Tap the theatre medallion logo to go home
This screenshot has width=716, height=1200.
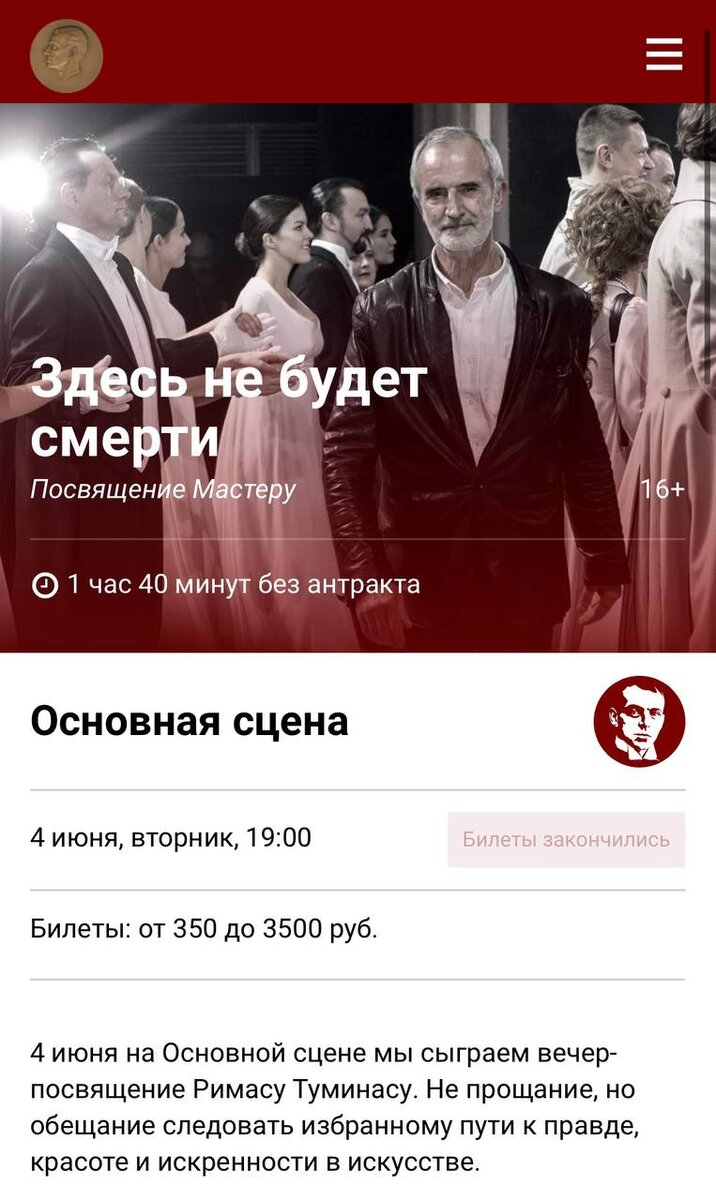(66, 56)
